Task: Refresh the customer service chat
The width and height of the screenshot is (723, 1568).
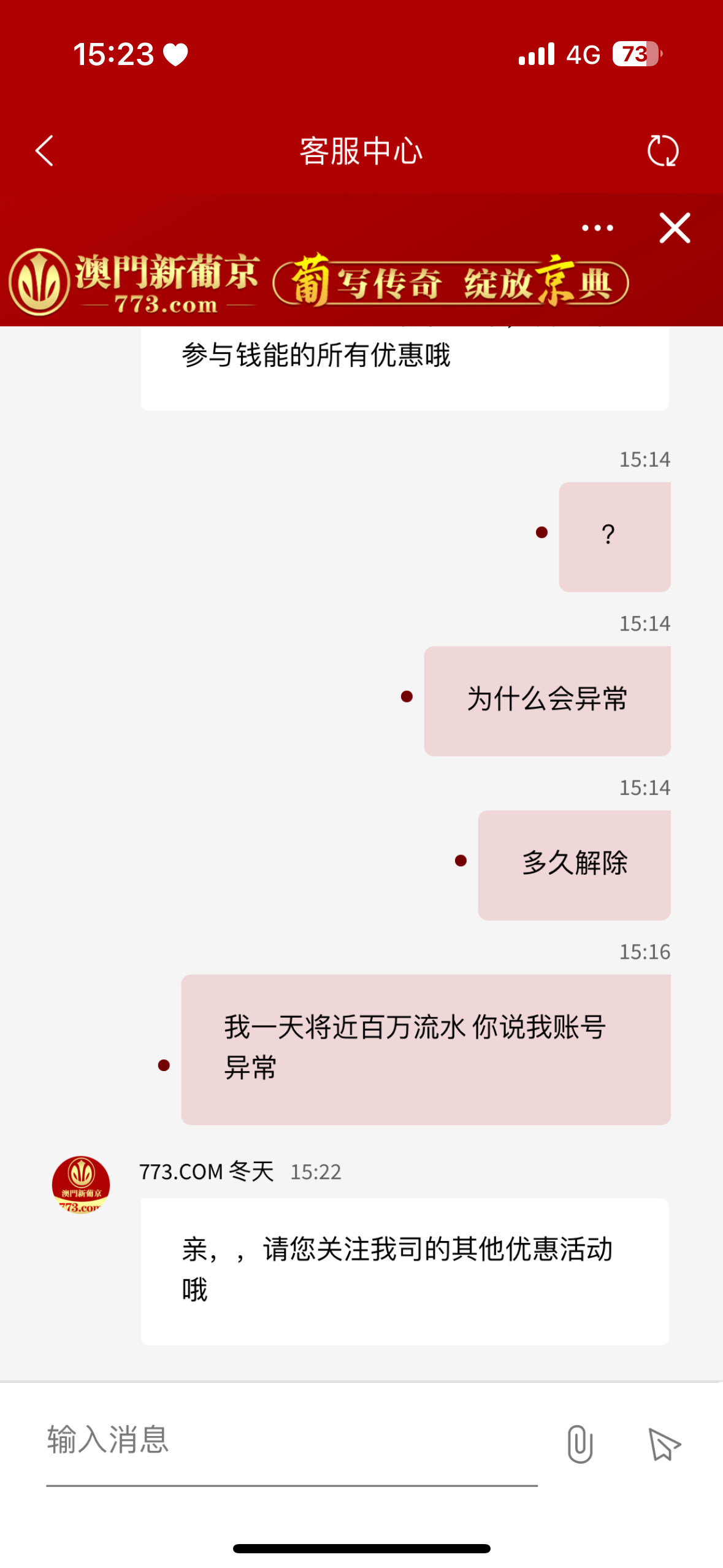Action: [x=662, y=151]
